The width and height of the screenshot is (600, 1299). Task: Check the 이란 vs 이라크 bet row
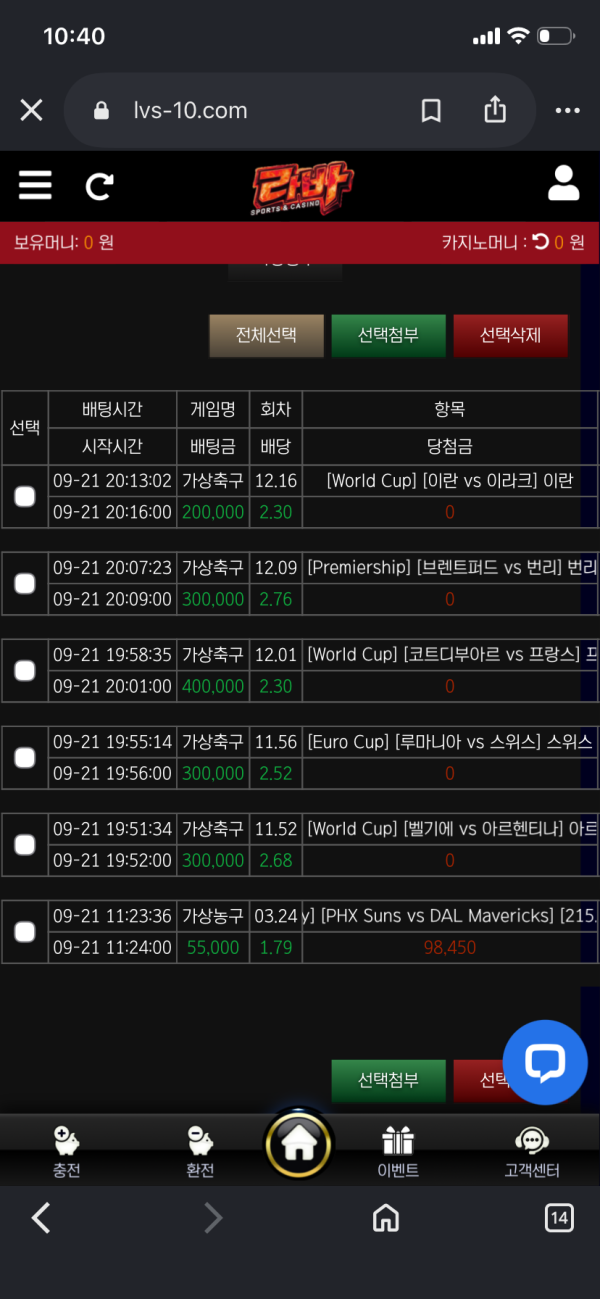tap(25, 497)
